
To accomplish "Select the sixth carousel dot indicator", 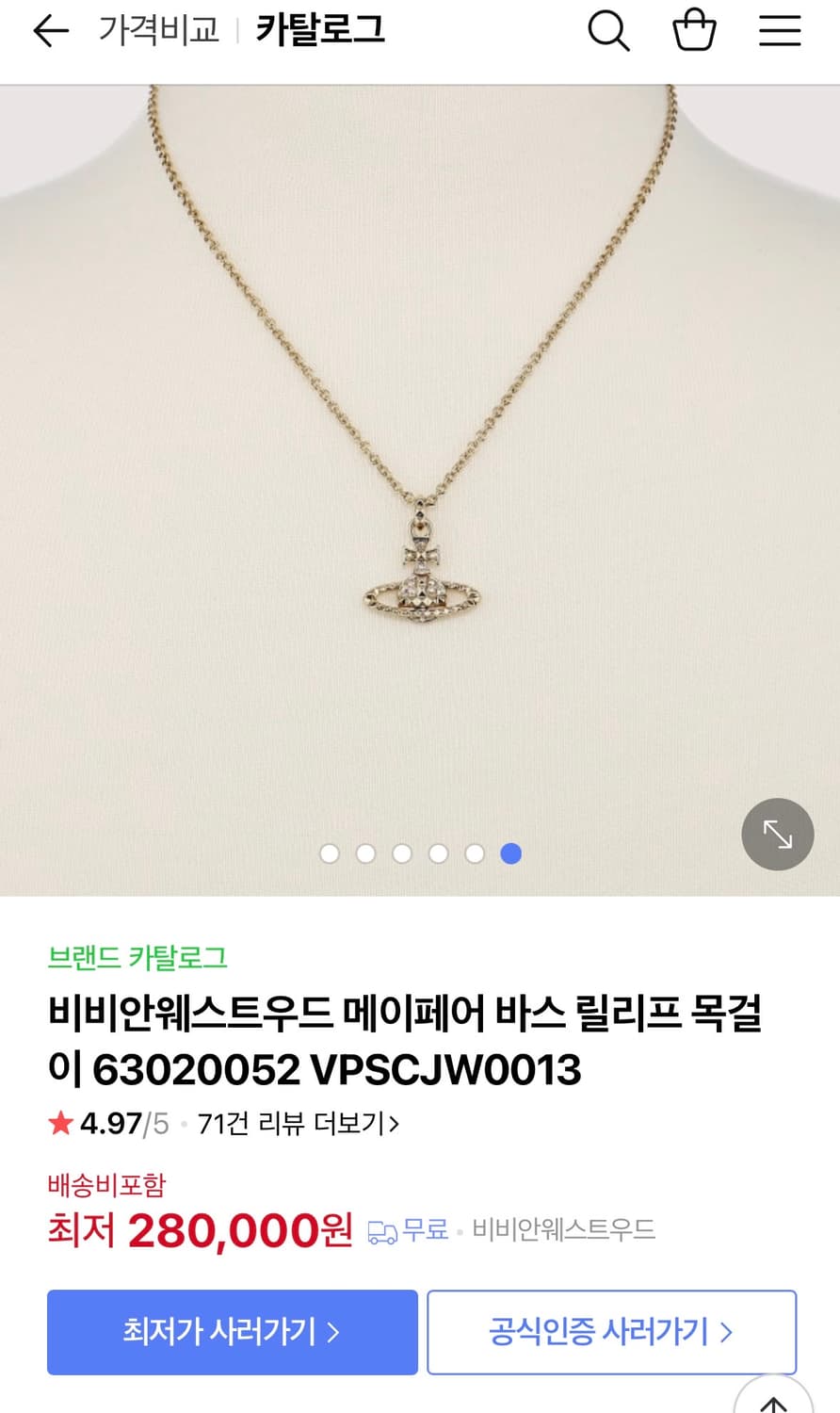I will coord(511,853).
